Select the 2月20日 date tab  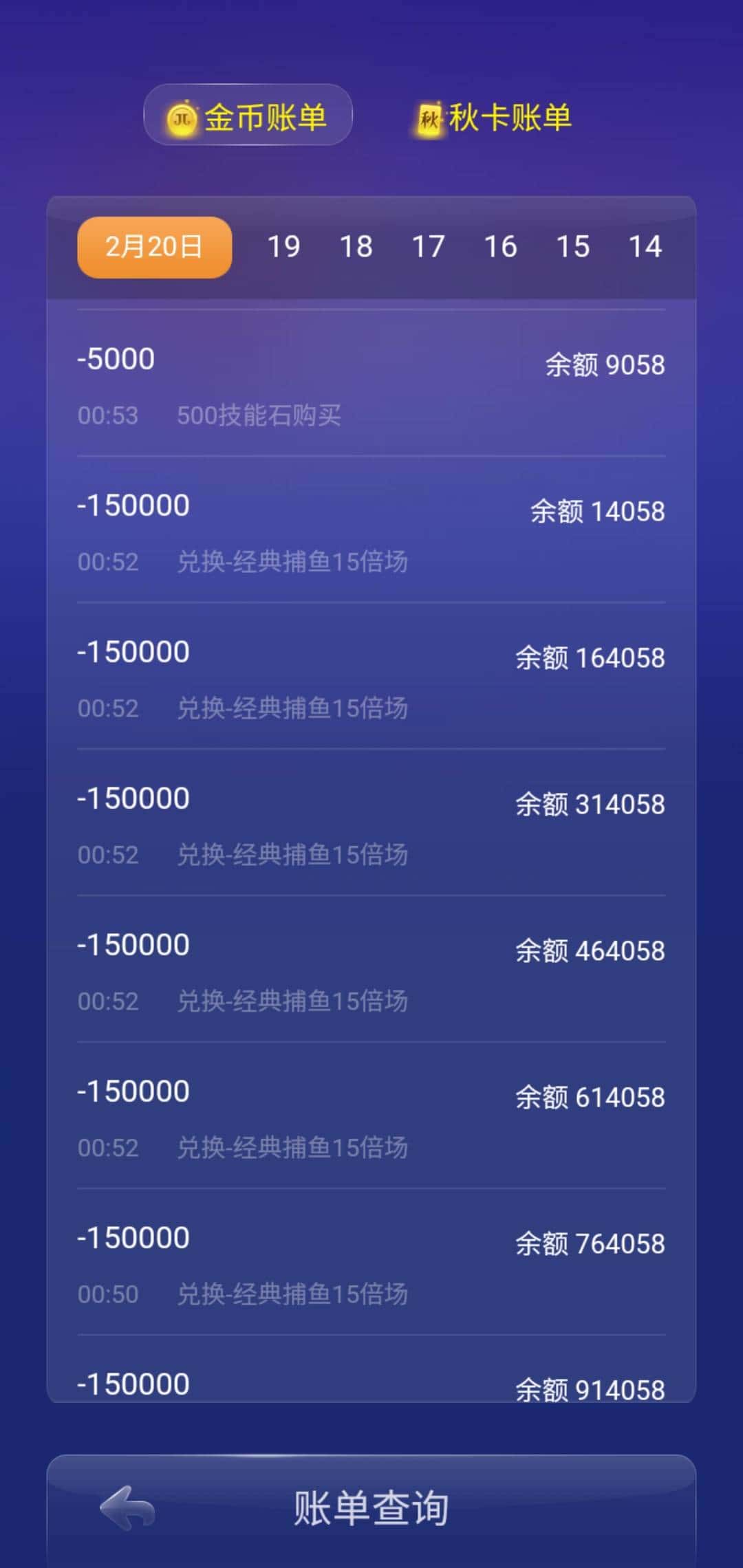coord(153,246)
